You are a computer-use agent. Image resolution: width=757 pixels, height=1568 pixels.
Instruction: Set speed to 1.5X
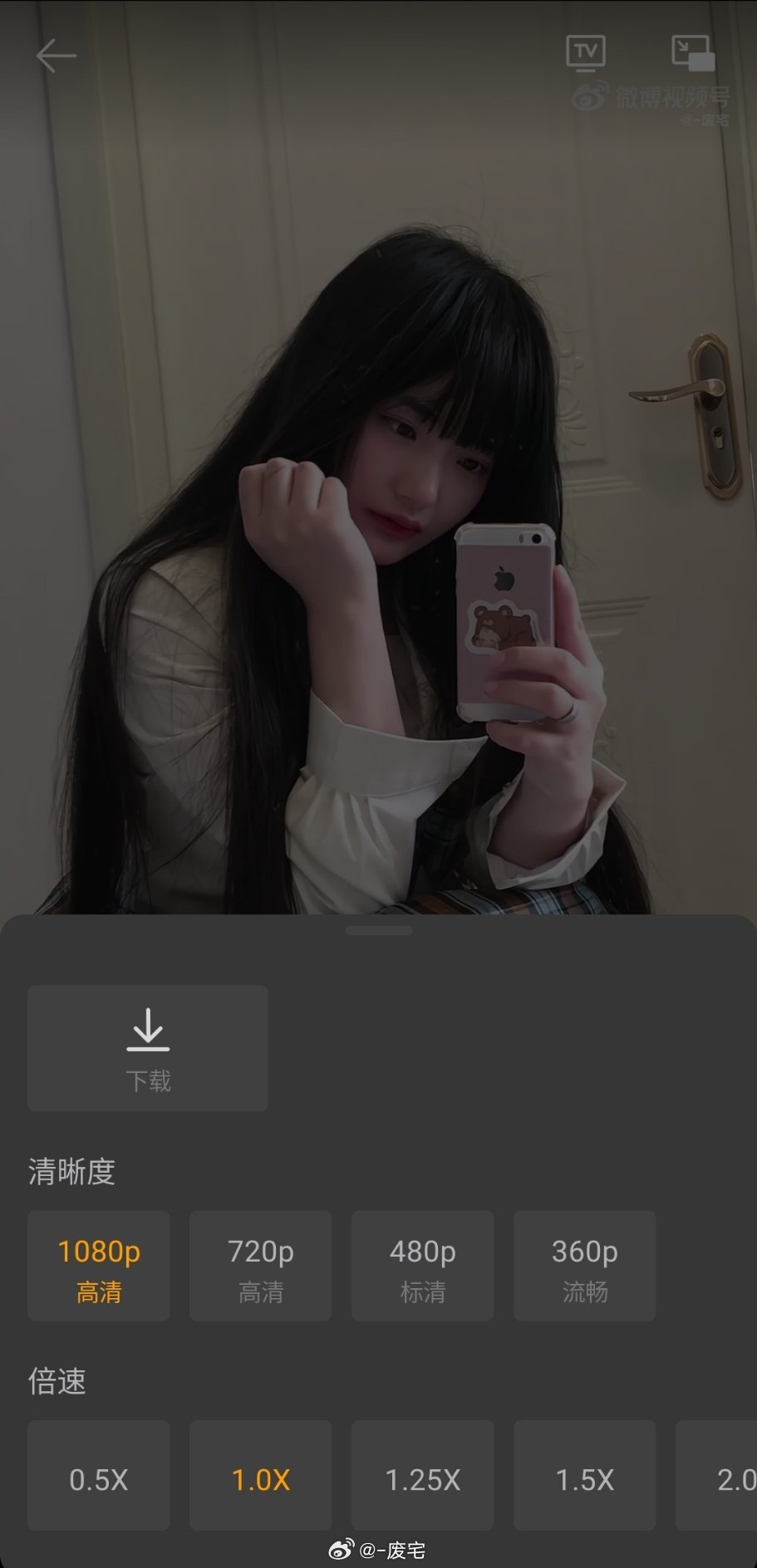click(585, 1476)
